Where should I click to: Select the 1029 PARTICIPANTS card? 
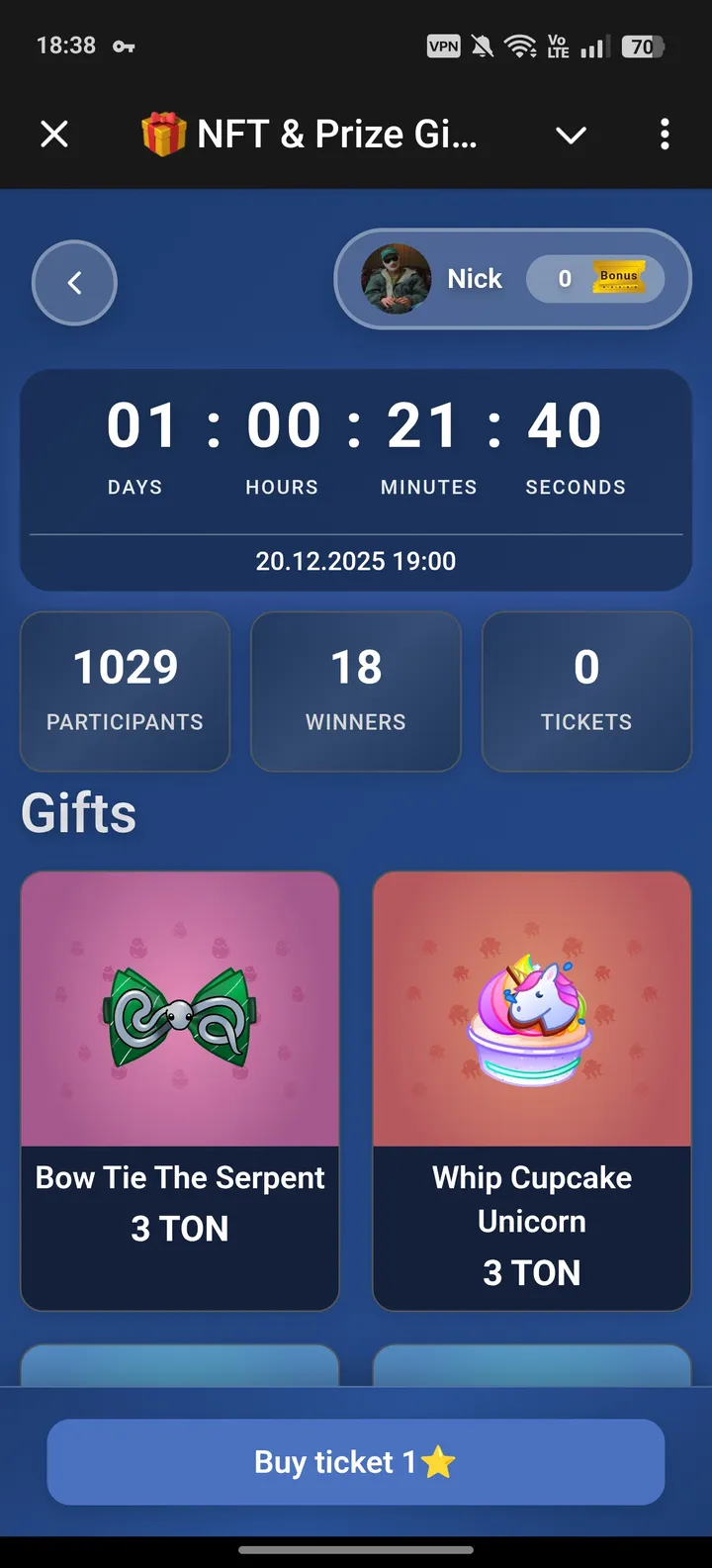[x=125, y=691]
